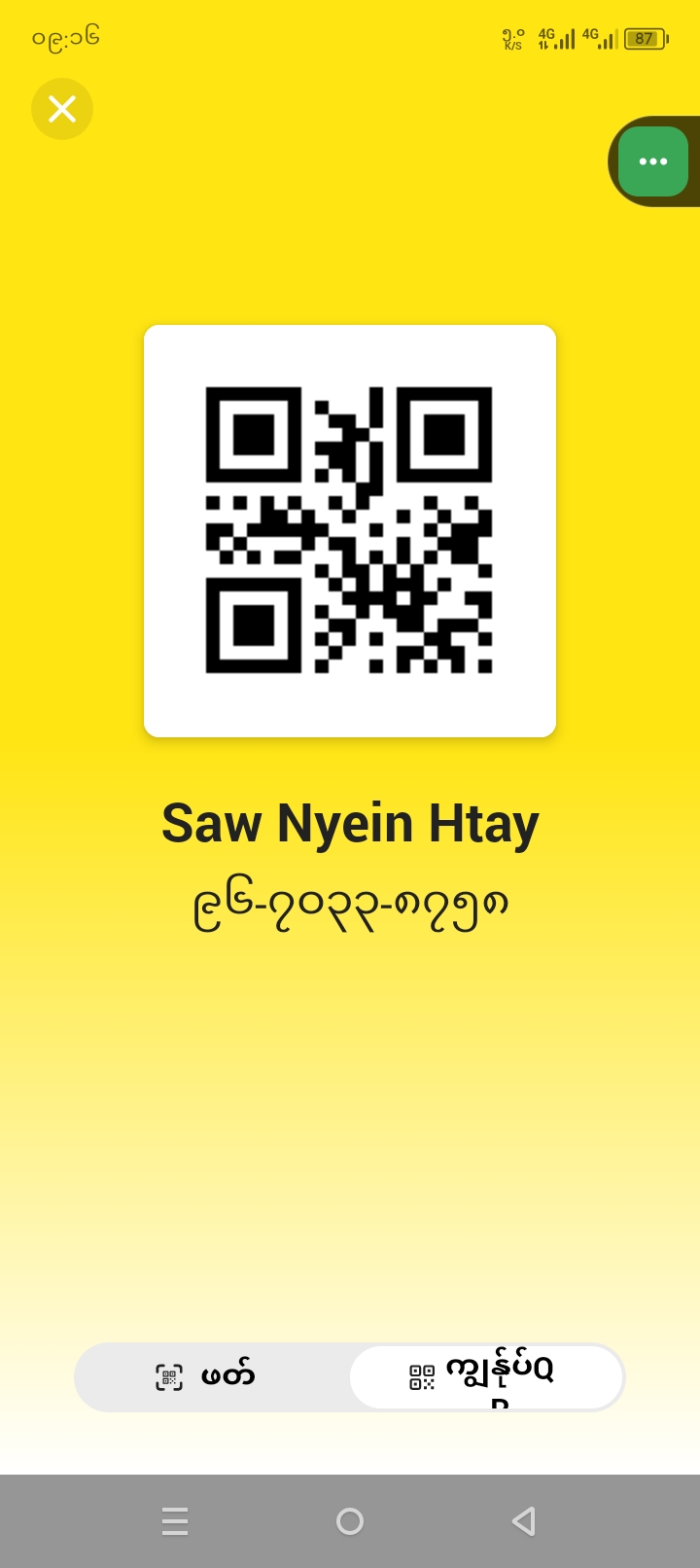The height and width of the screenshot is (1568, 700).
Task: Open the system recent apps view
Action: click(x=175, y=1520)
